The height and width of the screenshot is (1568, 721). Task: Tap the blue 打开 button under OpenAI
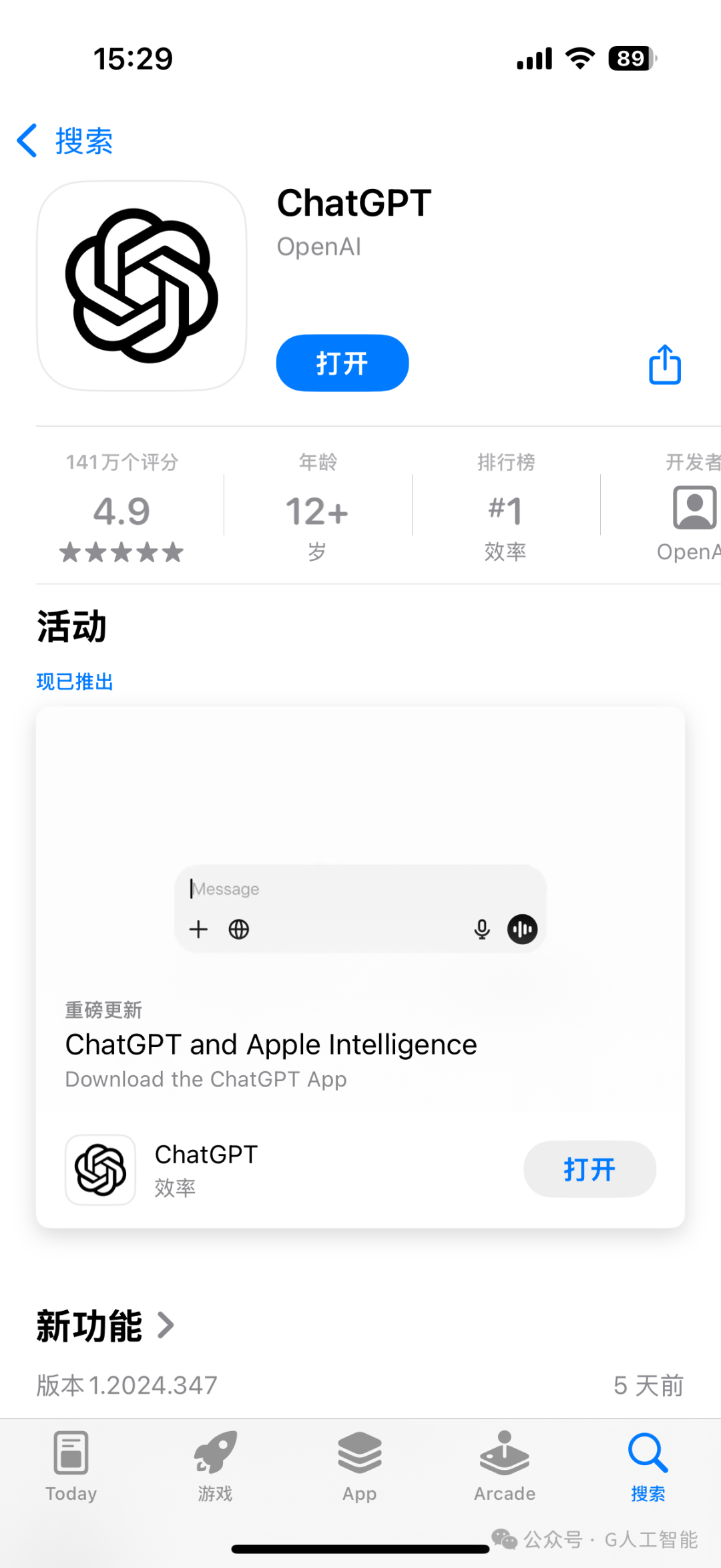342,363
